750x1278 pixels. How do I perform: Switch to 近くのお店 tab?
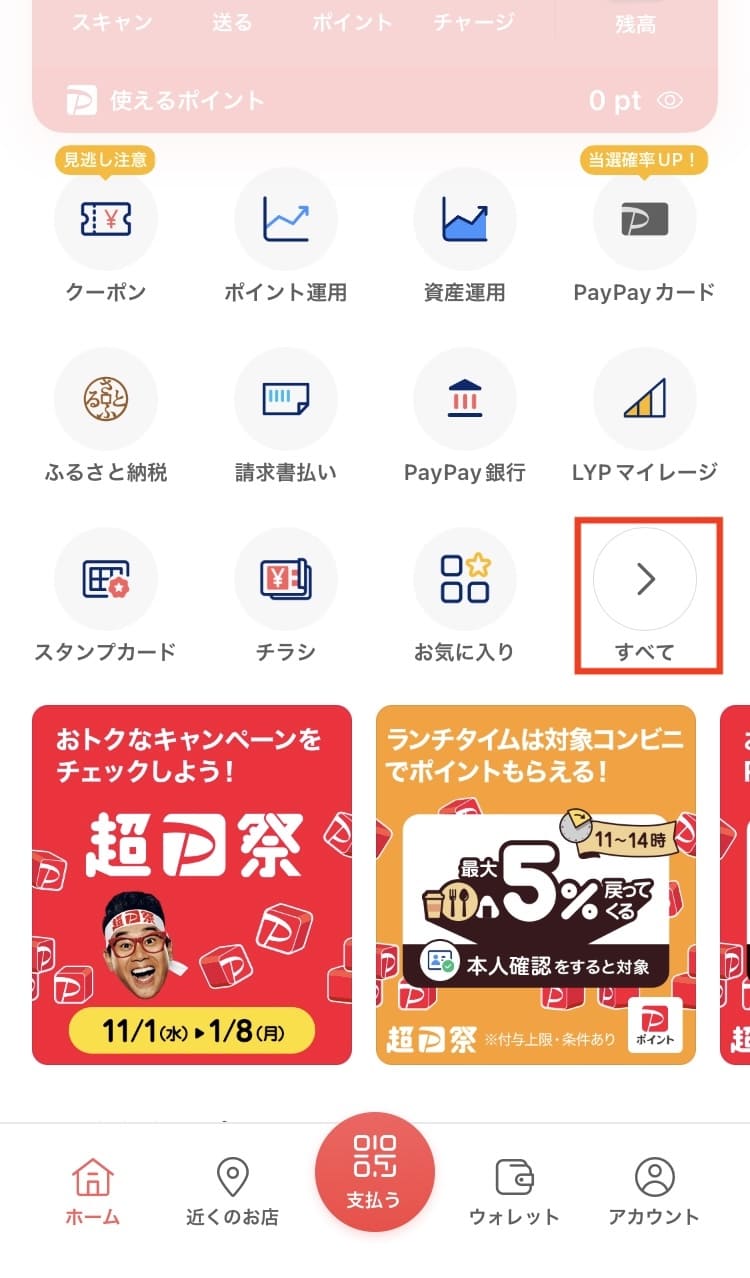pyautogui.click(x=233, y=1190)
